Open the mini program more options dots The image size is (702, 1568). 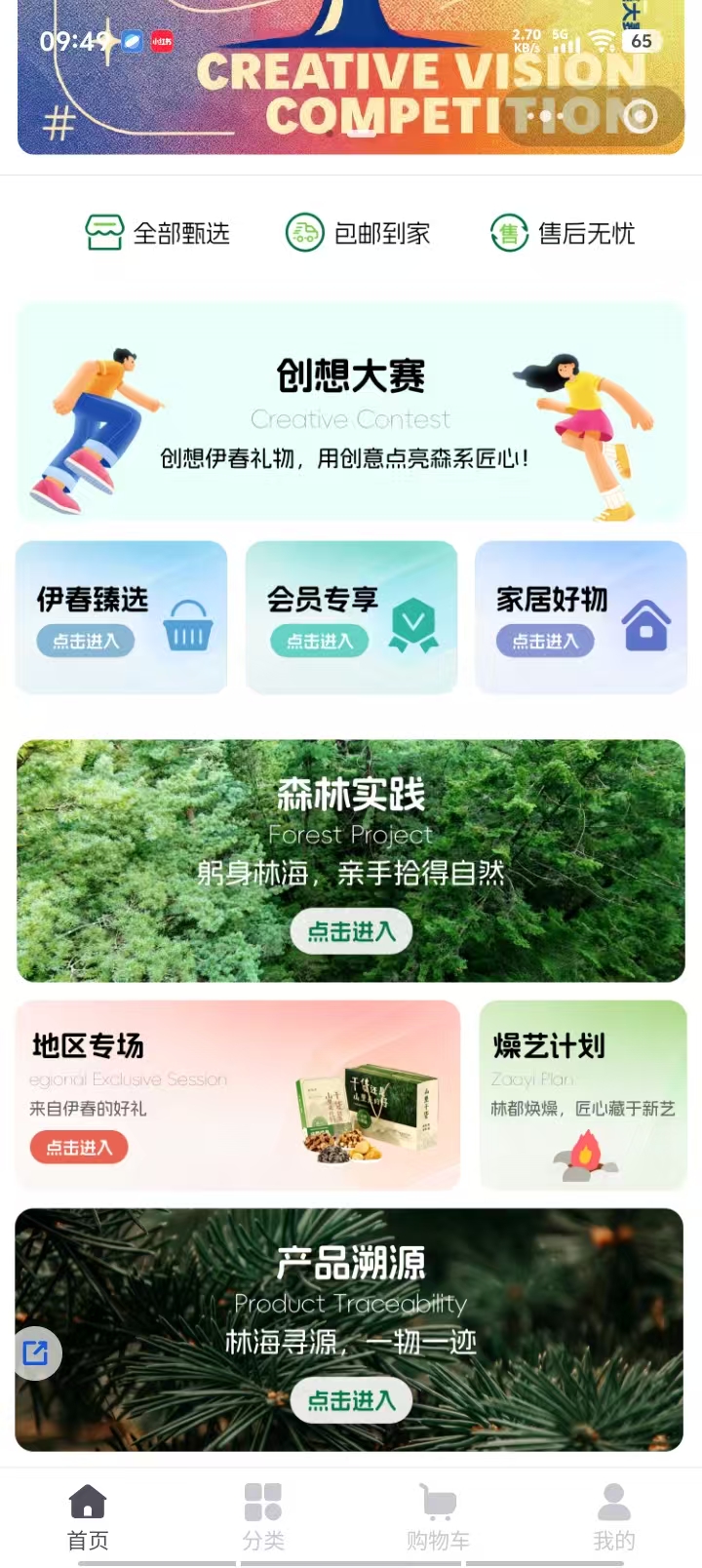[546, 117]
